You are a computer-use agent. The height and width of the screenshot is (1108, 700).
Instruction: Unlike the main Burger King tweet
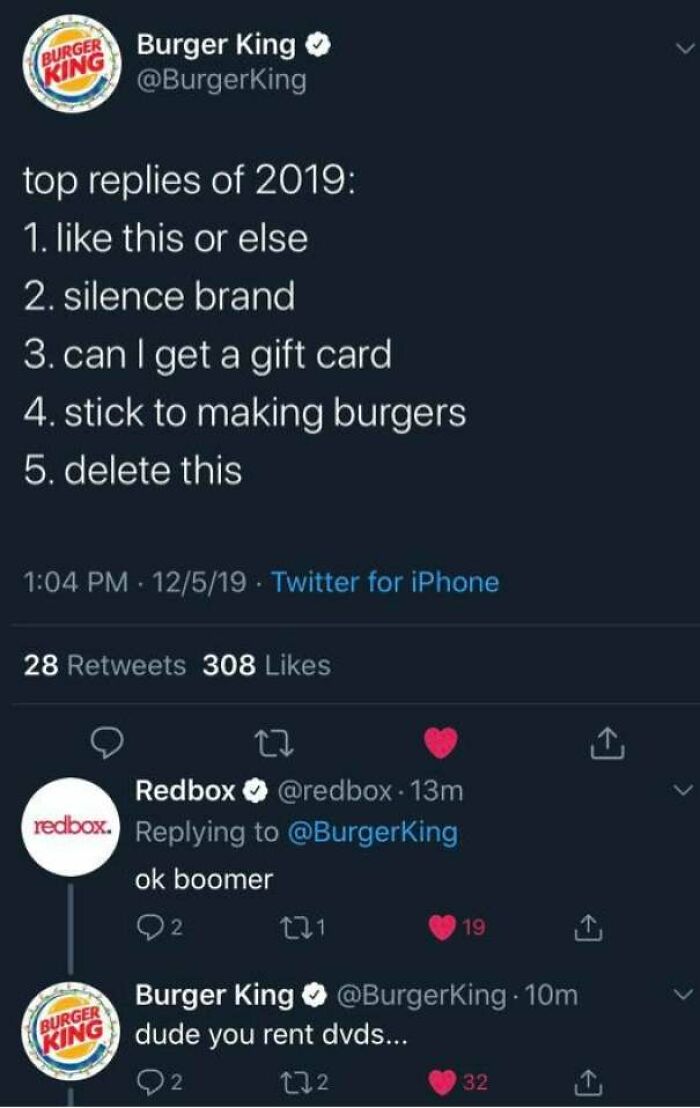coord(440,742)
